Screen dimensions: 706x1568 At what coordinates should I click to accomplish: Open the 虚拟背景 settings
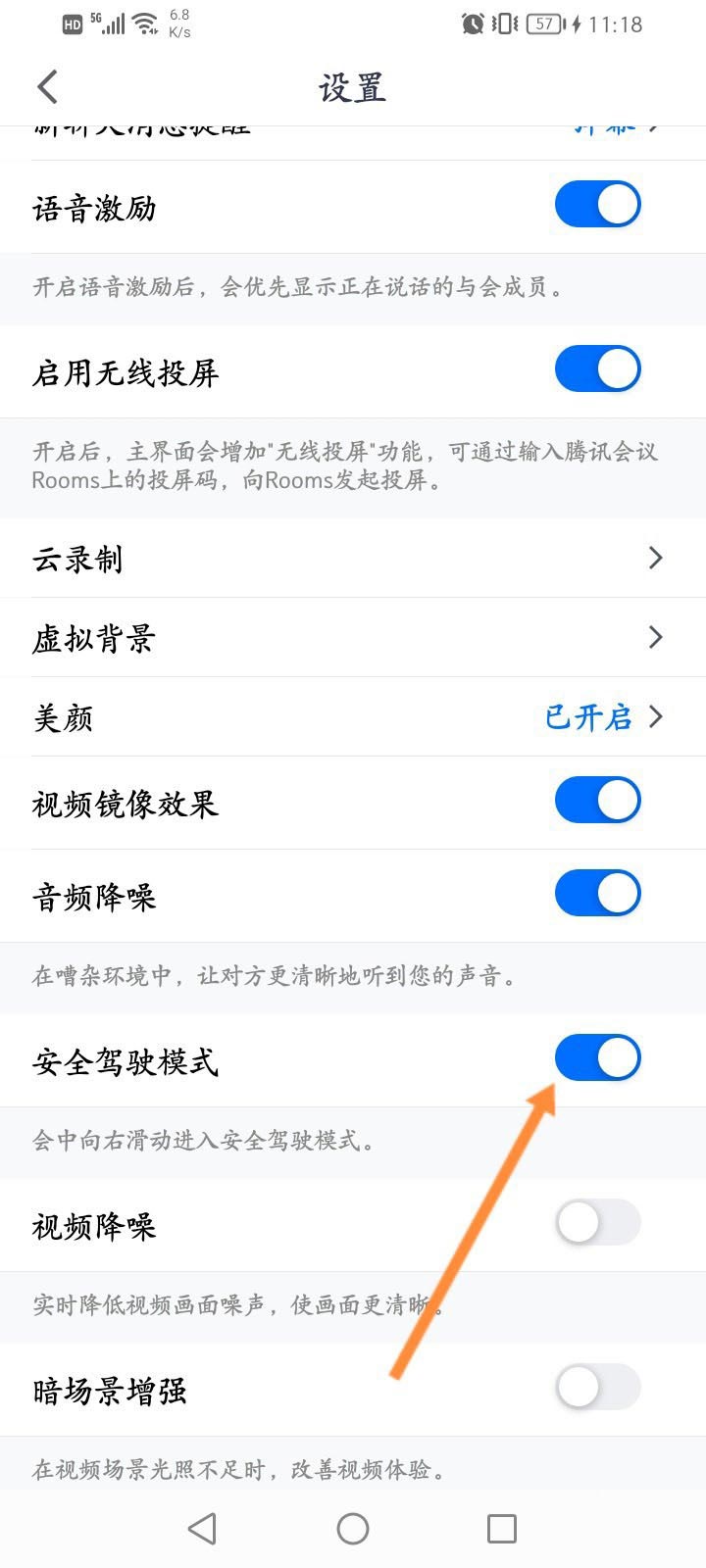[353, 638]
